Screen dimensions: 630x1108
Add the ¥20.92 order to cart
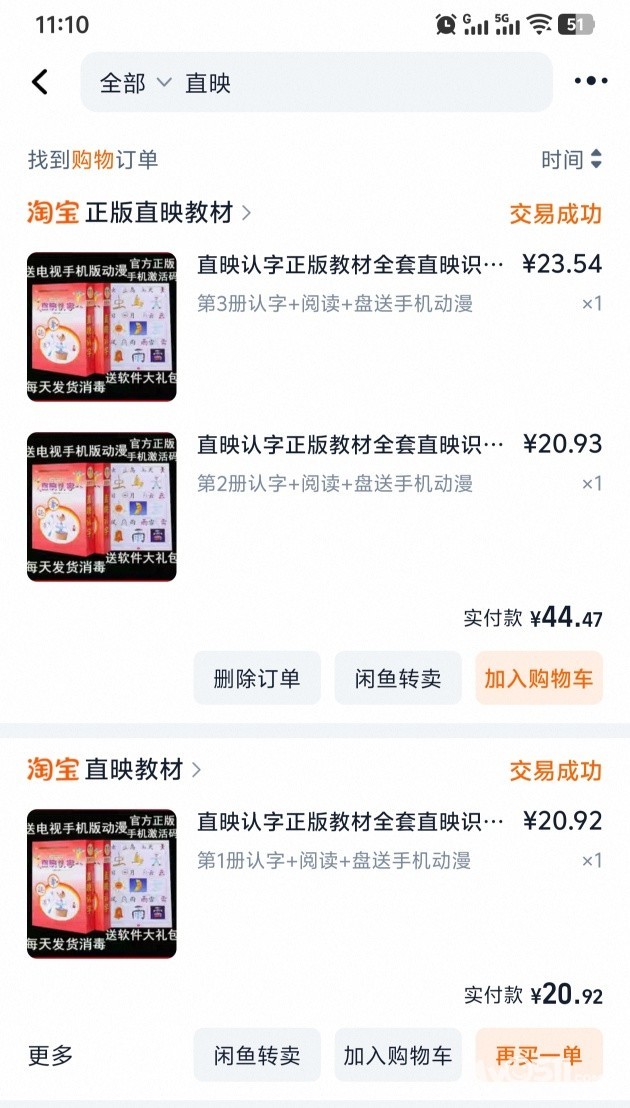coord(398,1055)
